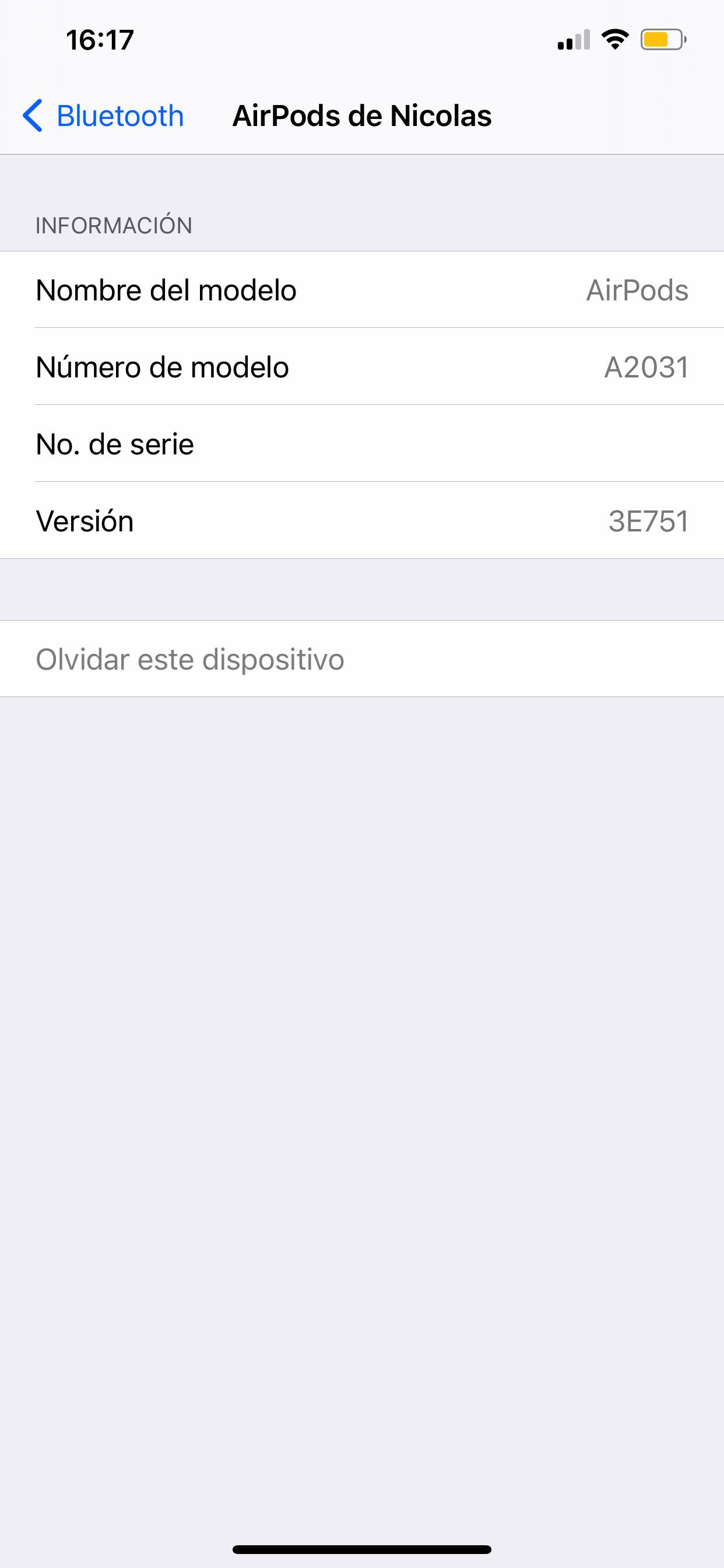Tap Olvidar este dispositivo
Screen dimensions: 724x1568
190,659
